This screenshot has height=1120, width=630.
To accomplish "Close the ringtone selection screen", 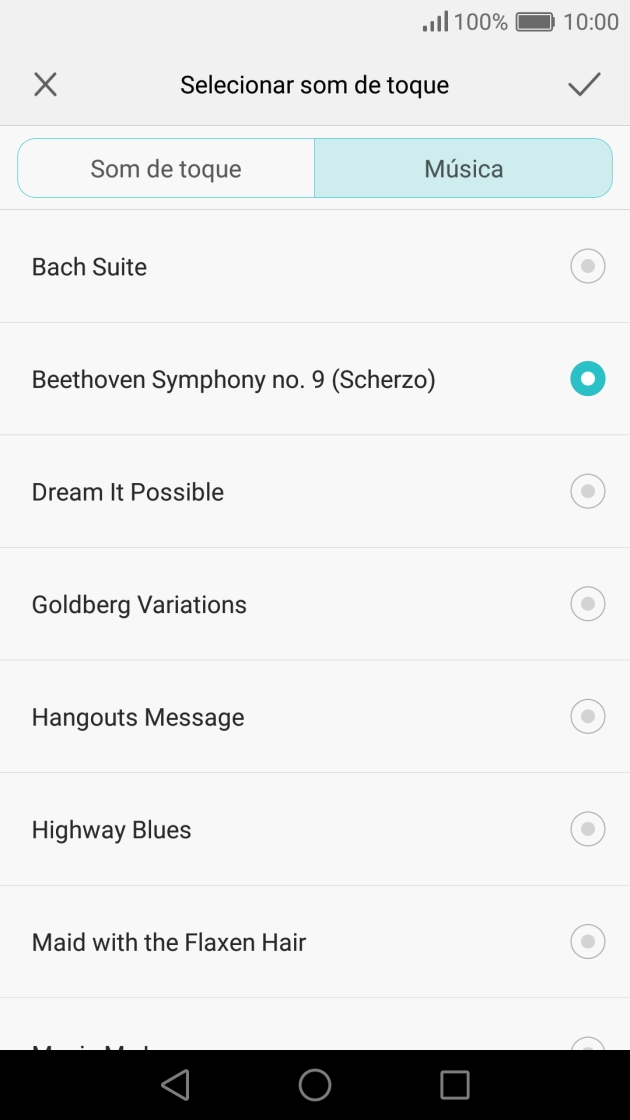I will [x=45, y=85].
